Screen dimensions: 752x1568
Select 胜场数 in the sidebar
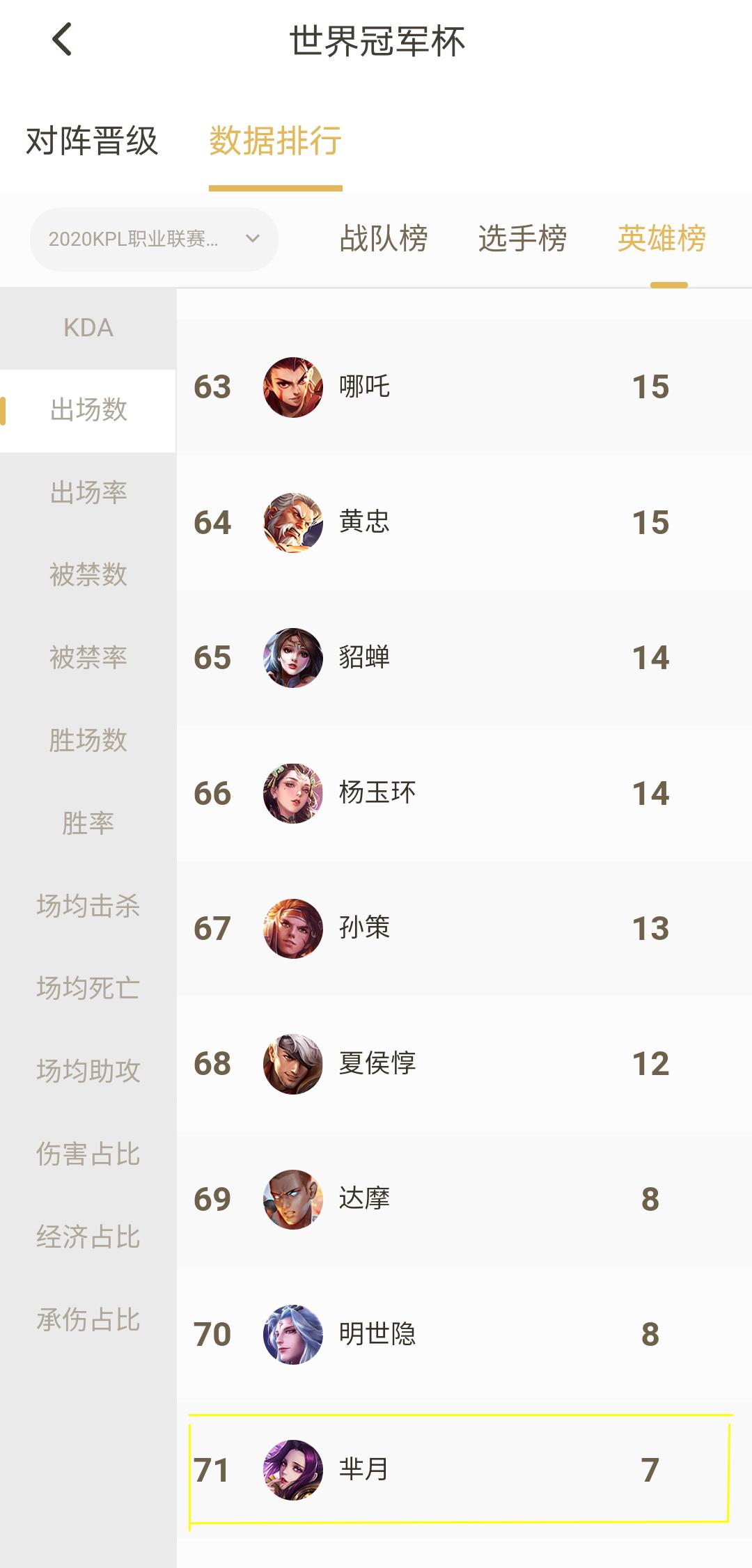point(88,740)
